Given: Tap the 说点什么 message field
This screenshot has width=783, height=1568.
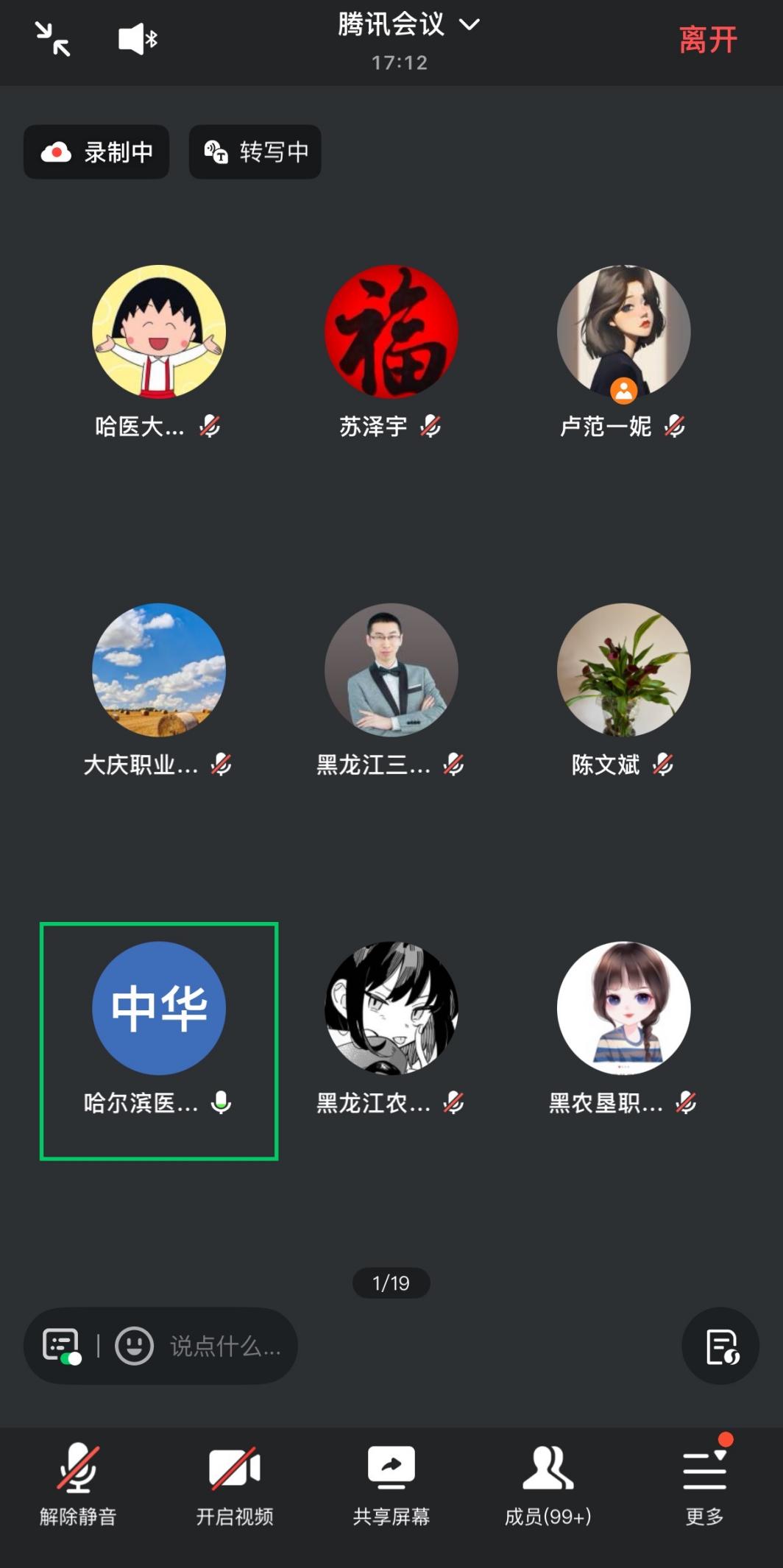Looking at the screenshot, I should [225, 1346].
